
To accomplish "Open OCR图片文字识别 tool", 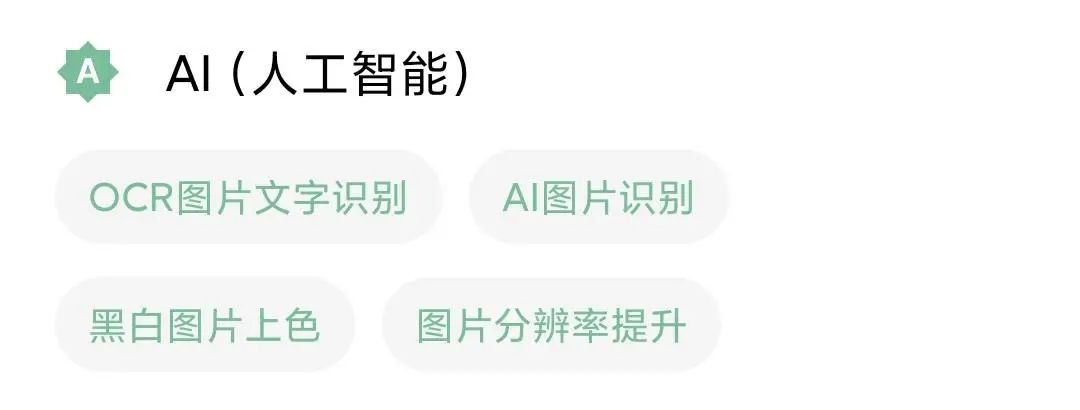I will (x=248, y=198).
